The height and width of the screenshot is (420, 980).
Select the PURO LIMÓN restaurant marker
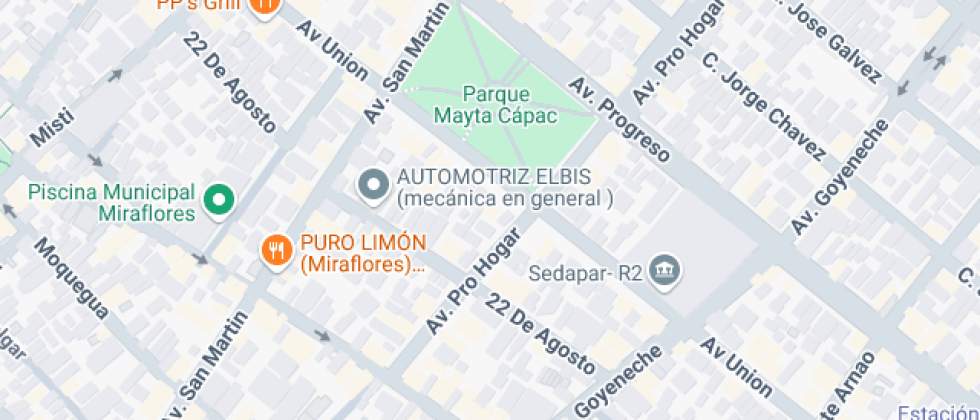point(275,249)
